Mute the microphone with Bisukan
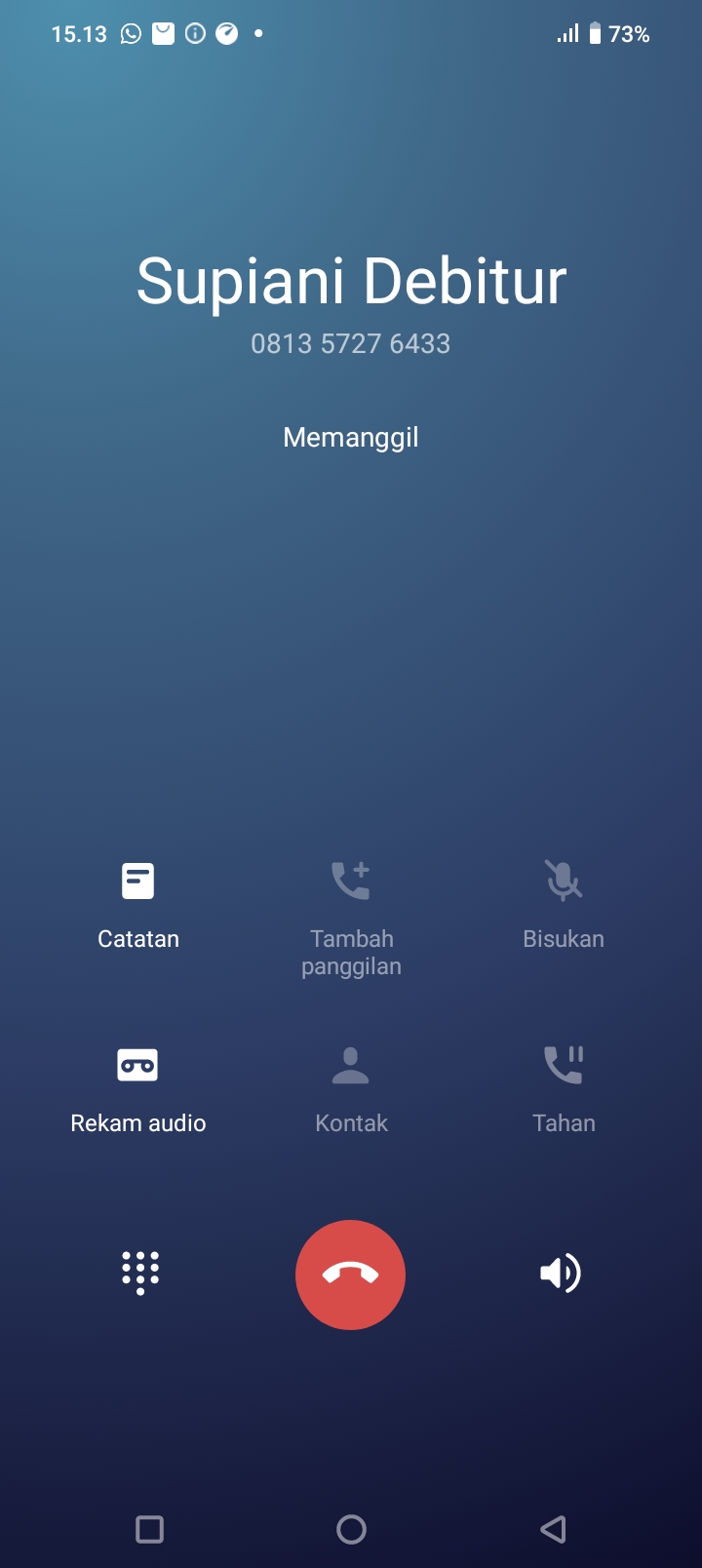 coord(563,904)
